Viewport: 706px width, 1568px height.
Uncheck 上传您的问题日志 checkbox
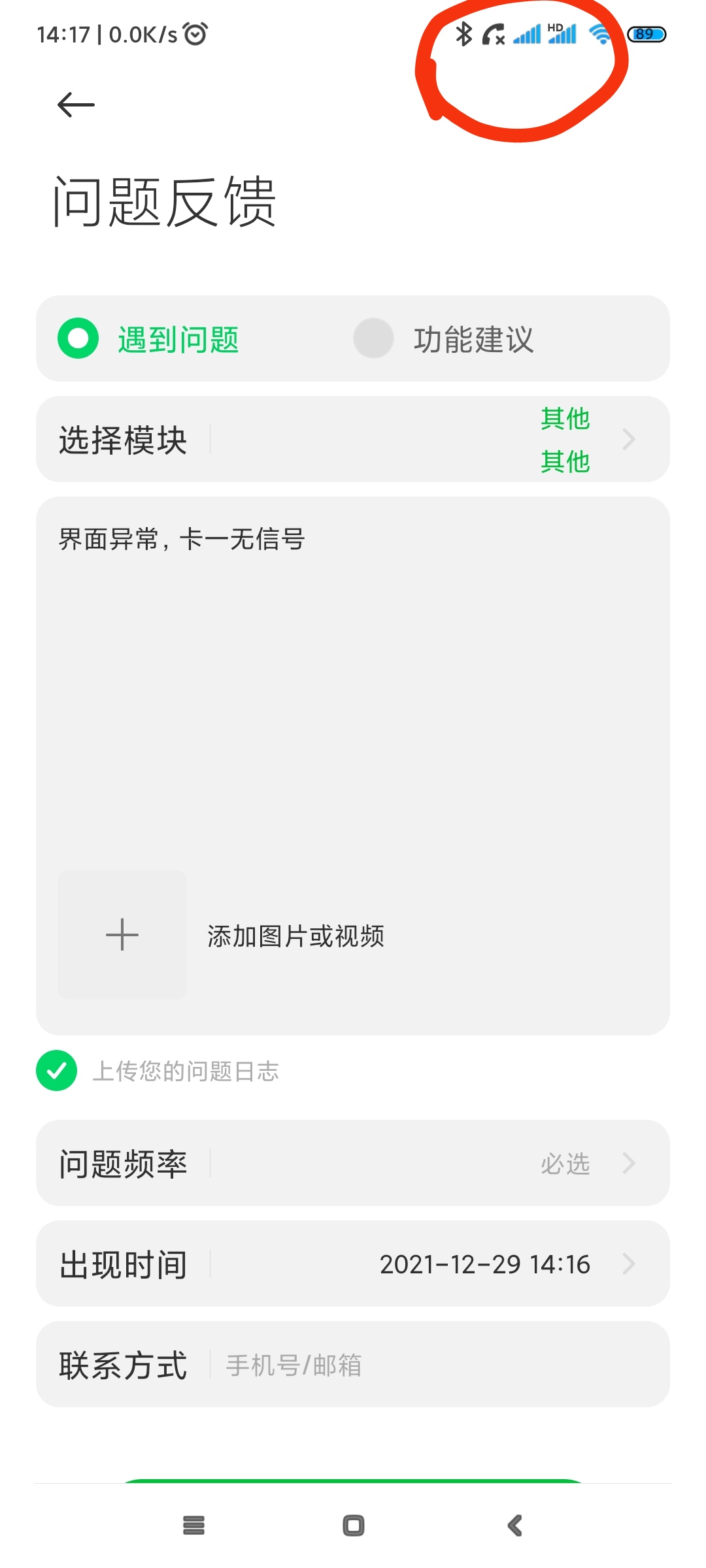pyautogui.click(x=57, y=1071)
